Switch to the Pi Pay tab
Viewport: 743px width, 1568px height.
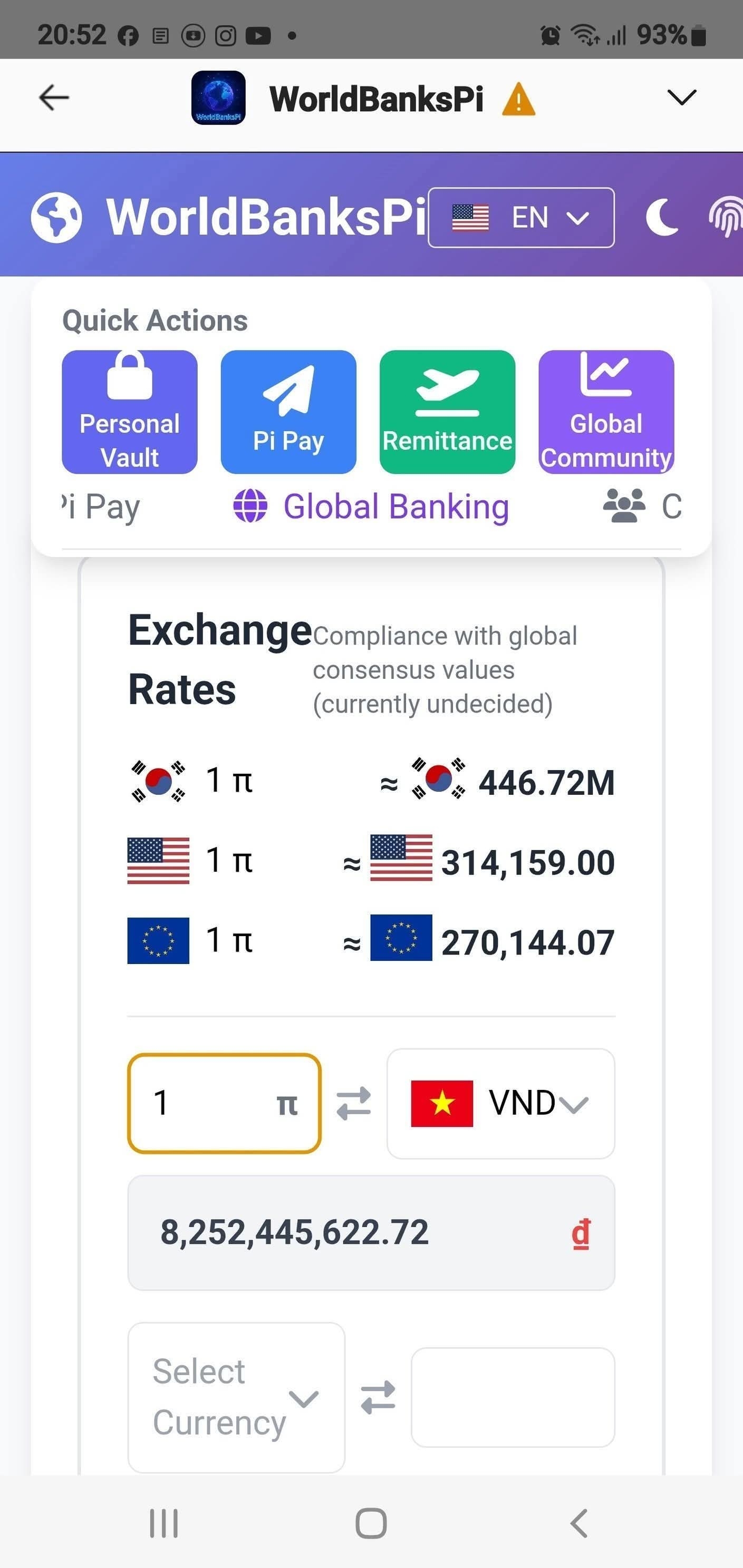click(x=102, y=507)
